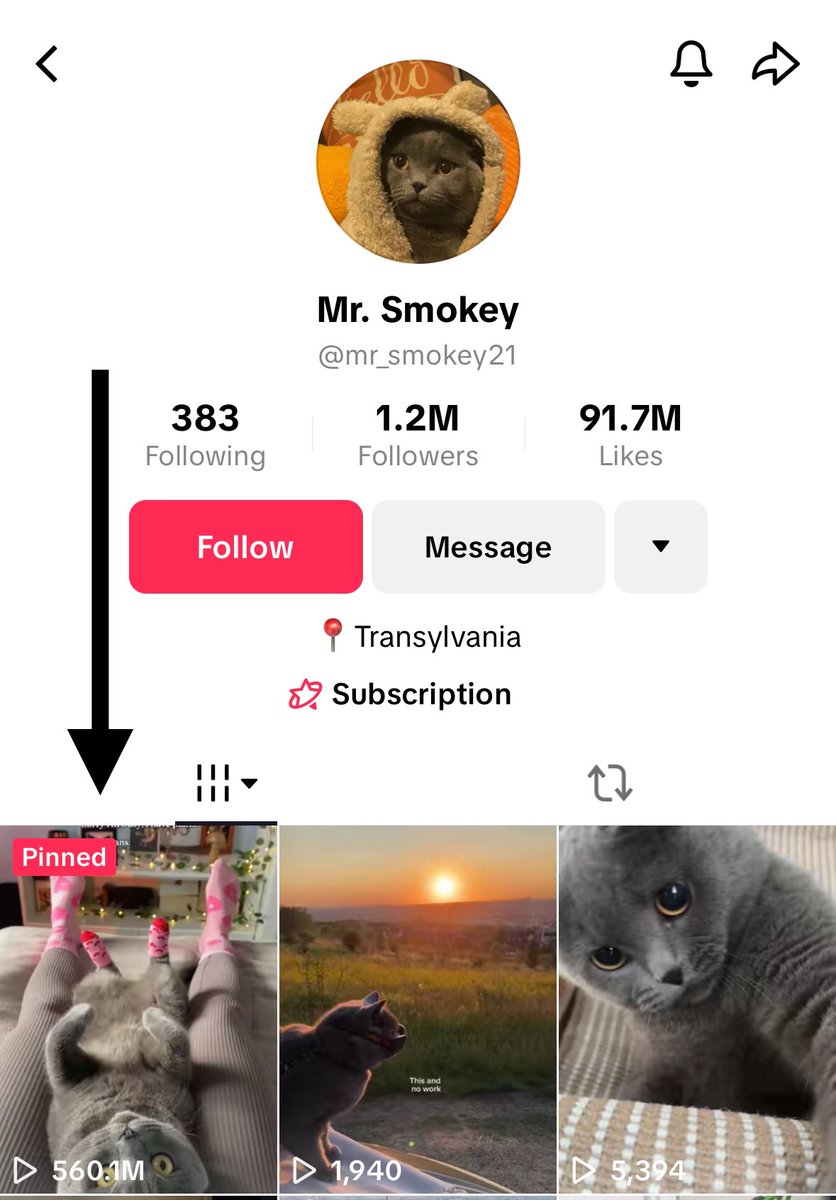Share Mr. Smokey's profile
Screen dimensions: 836x1200
click(x=775, y=65)
